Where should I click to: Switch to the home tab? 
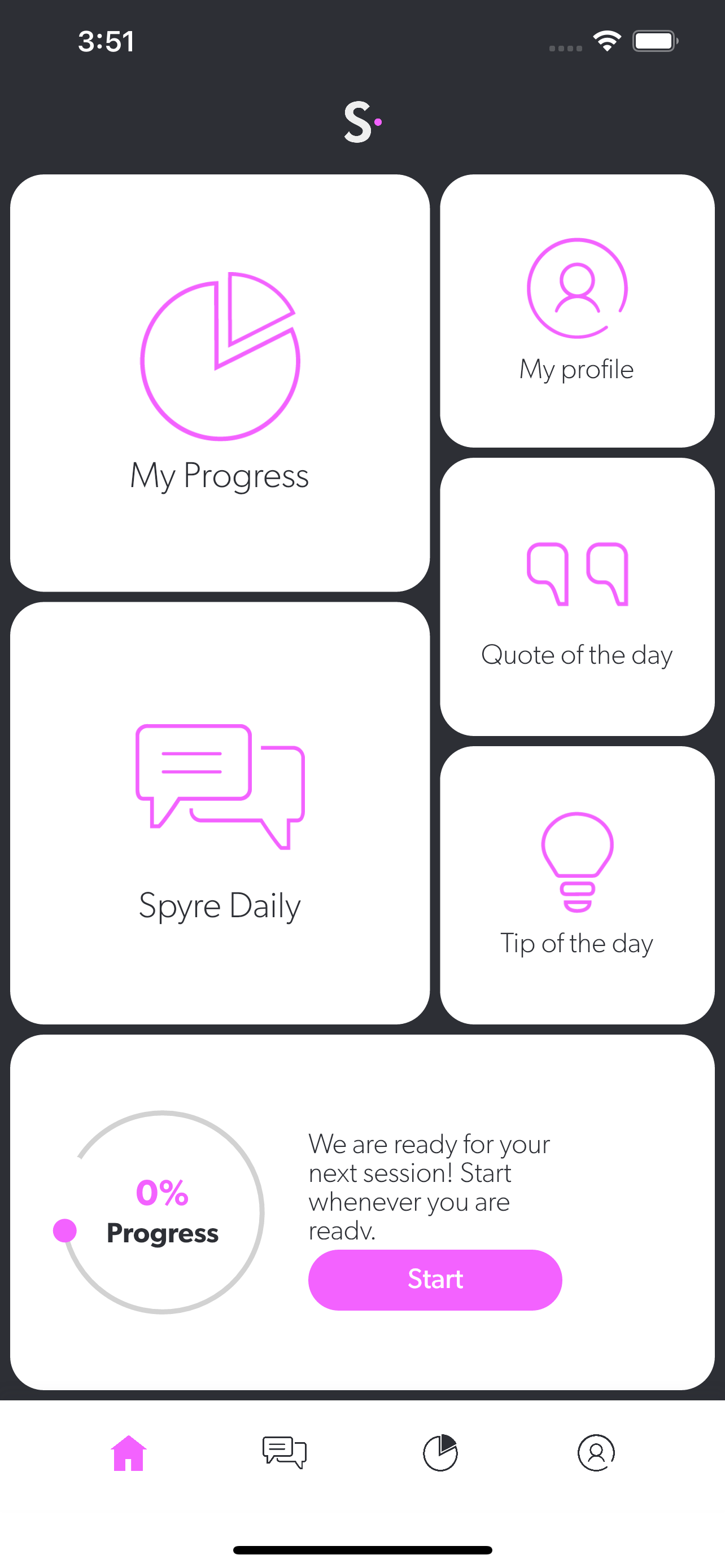(x=128, y=1453)
